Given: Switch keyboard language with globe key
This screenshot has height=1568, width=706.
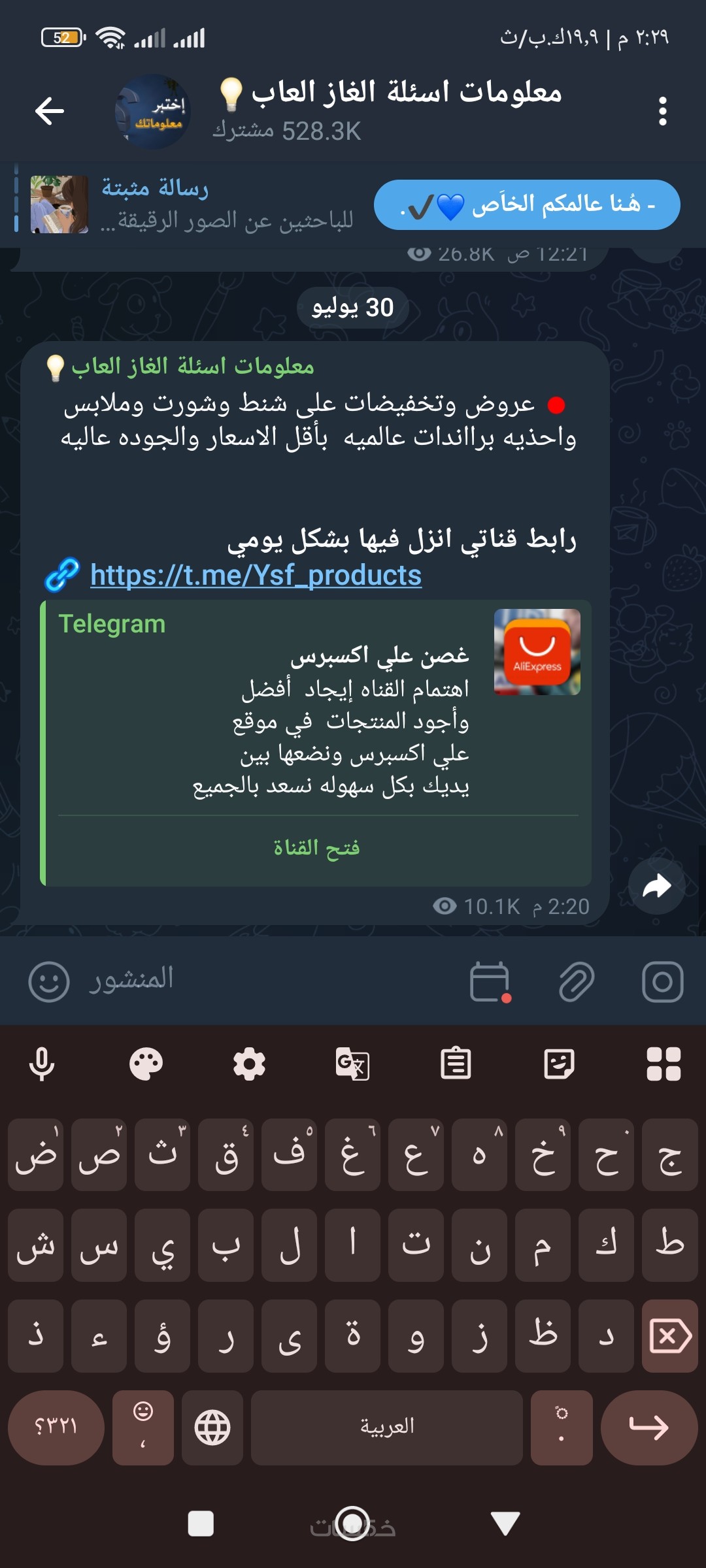Looking at the screenshot, I should pyautogui.click(x=212, y=1428).
